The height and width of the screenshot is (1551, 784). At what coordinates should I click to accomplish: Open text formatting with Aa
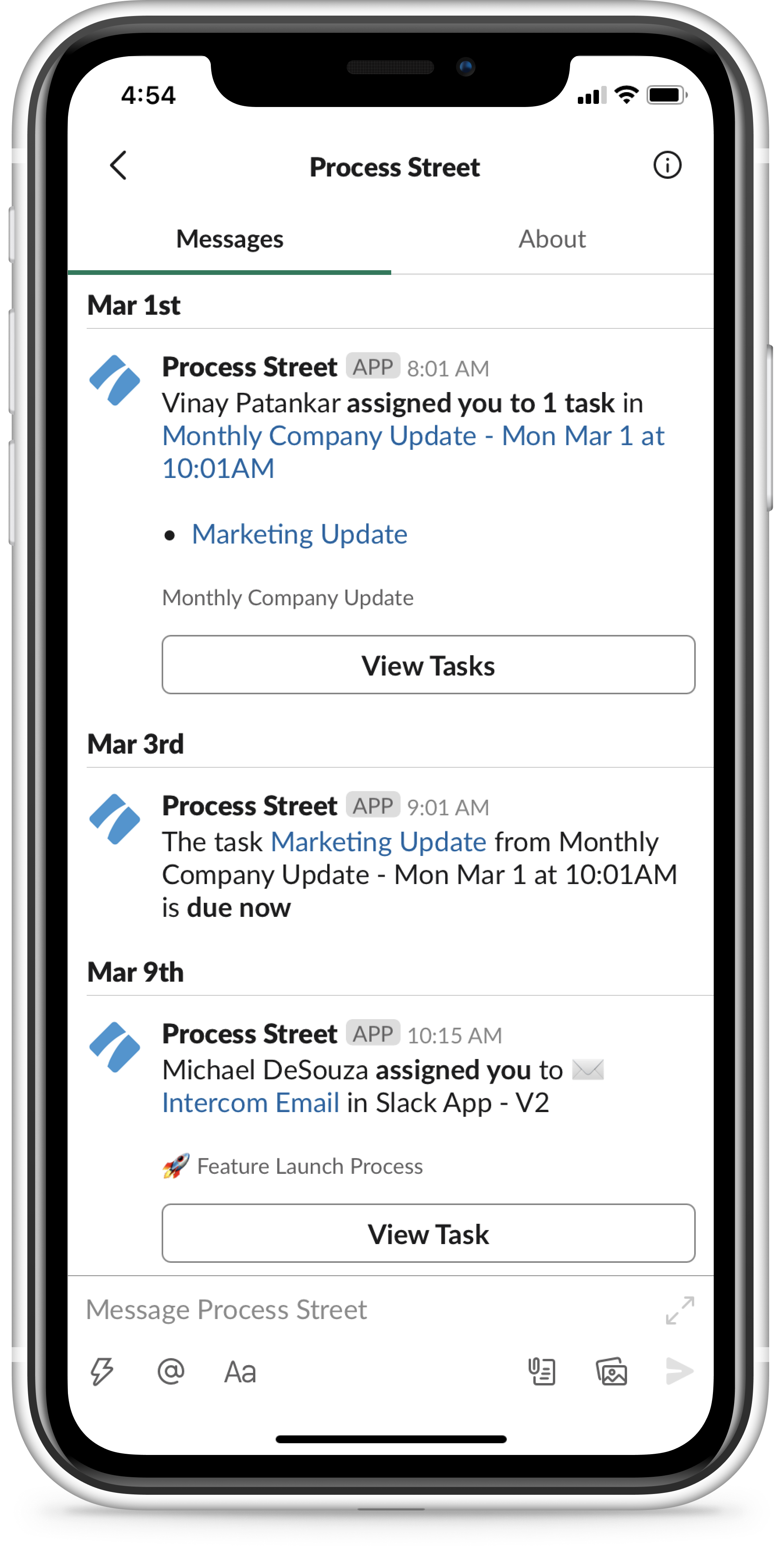(240, 1372)
